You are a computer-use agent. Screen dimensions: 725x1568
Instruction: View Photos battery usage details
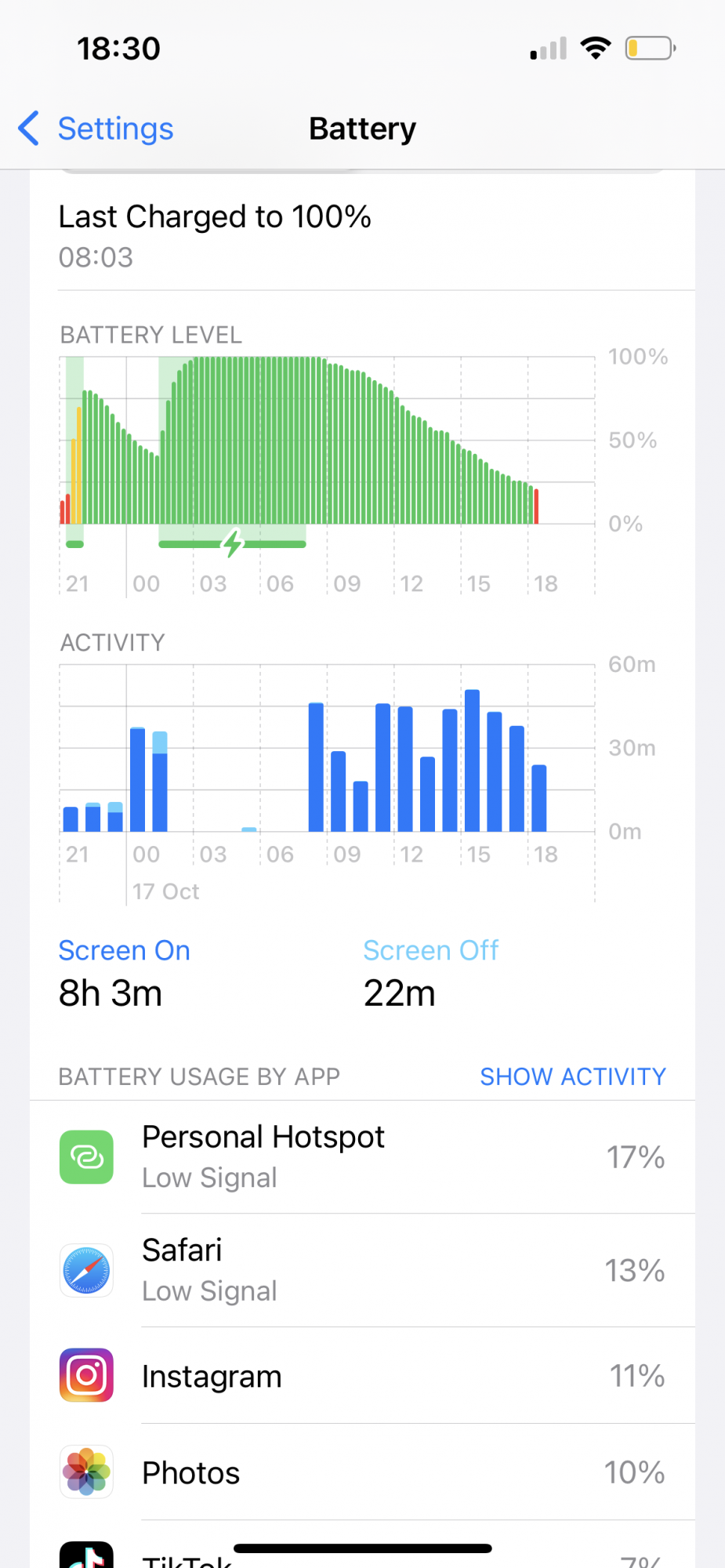click(x=362, y=1472)
